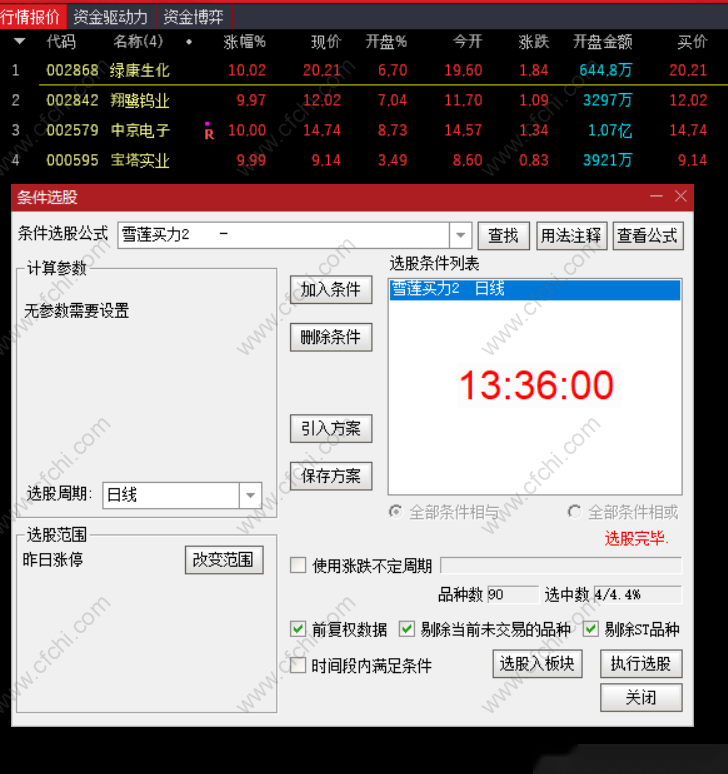Add condition with 加入条件
Viewport: 728px width, 774px height.
tap(331, 289)
